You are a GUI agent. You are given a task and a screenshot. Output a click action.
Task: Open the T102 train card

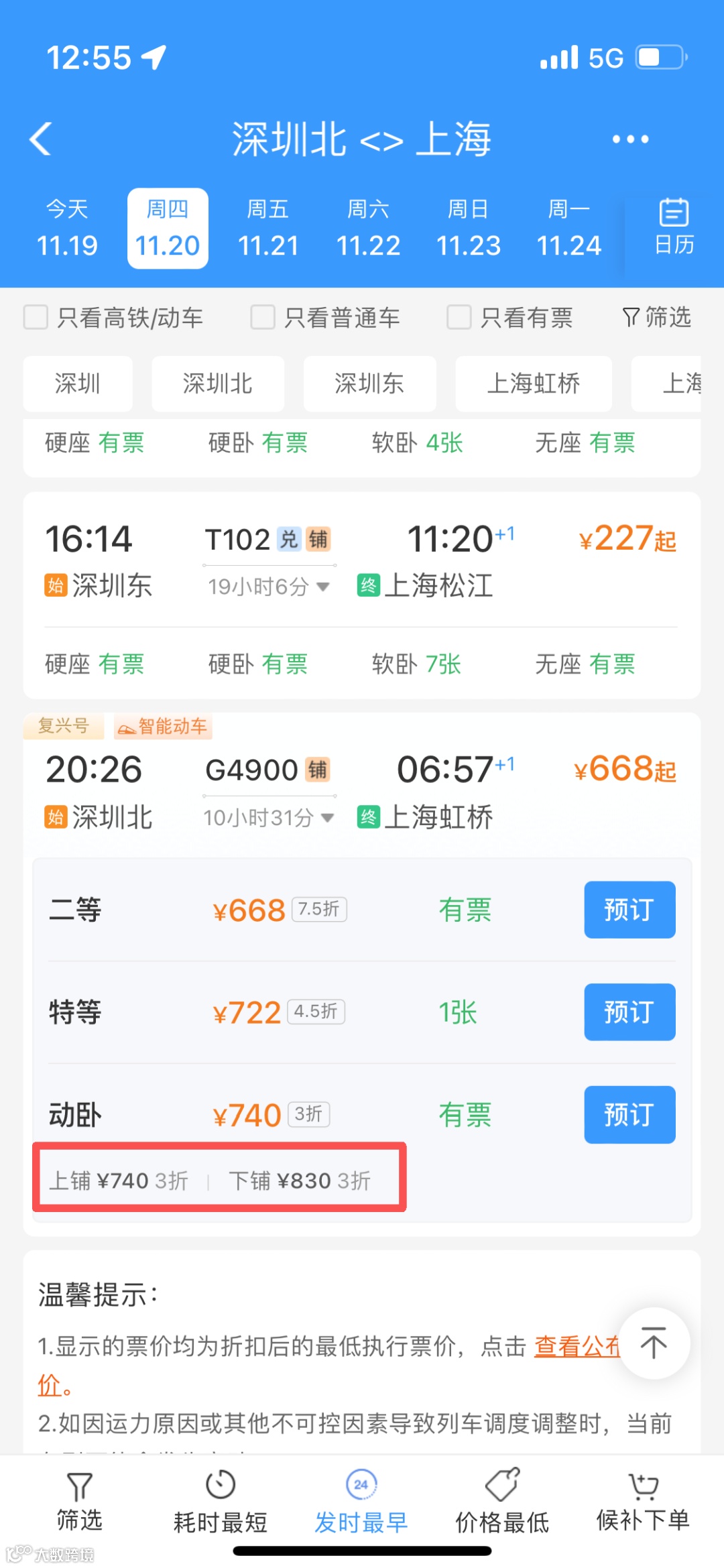[x=362, y=595]
